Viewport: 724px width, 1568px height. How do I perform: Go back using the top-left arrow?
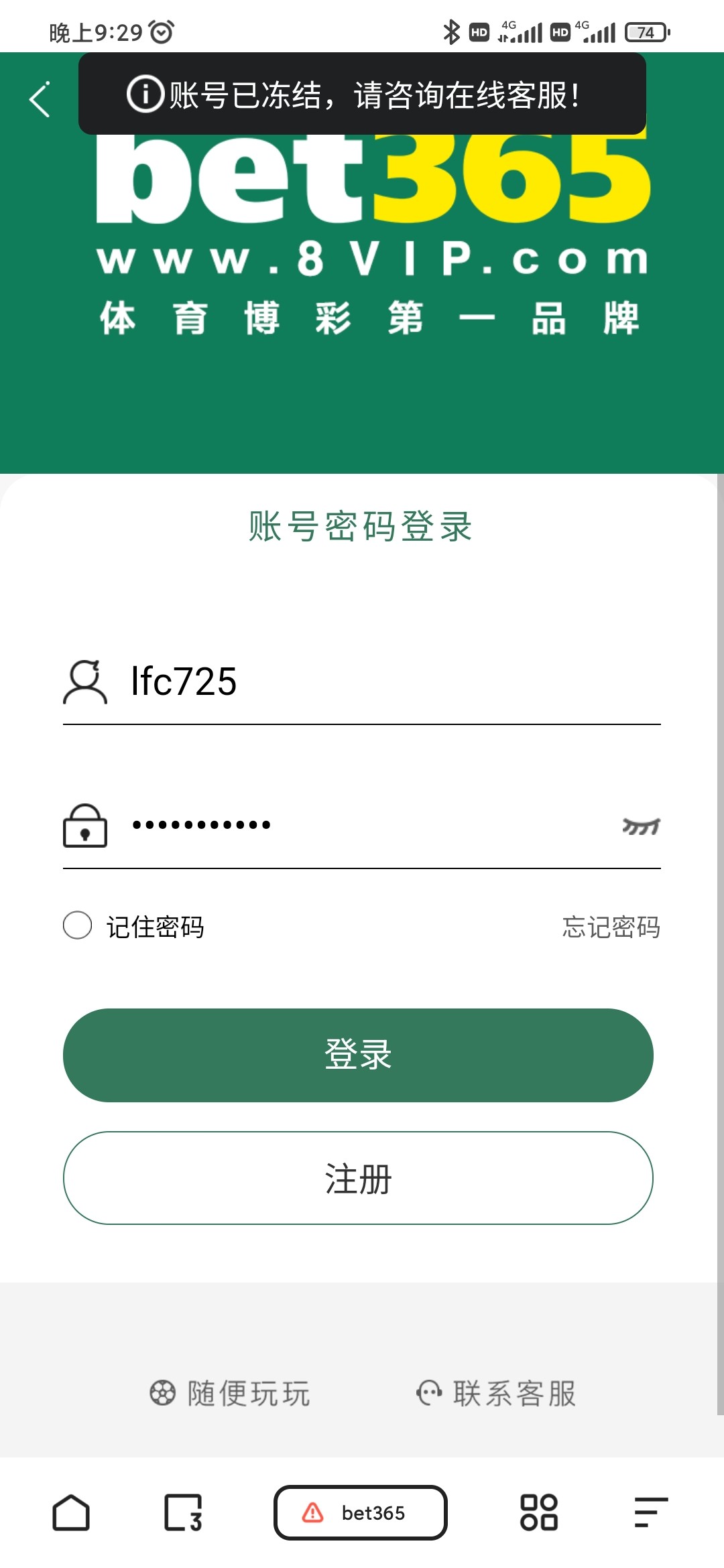[40, 100]
